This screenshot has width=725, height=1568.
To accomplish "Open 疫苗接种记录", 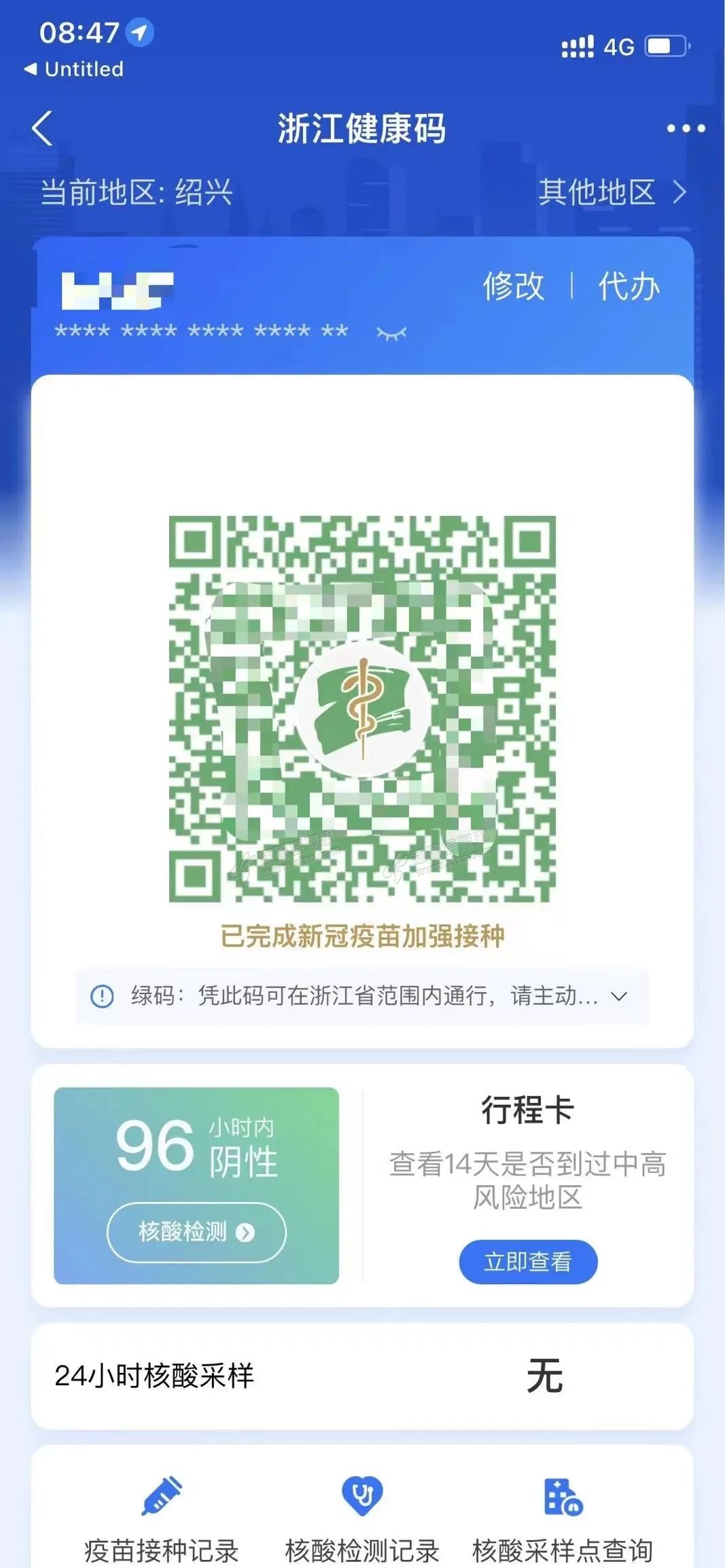I will tap(162, 1521).
